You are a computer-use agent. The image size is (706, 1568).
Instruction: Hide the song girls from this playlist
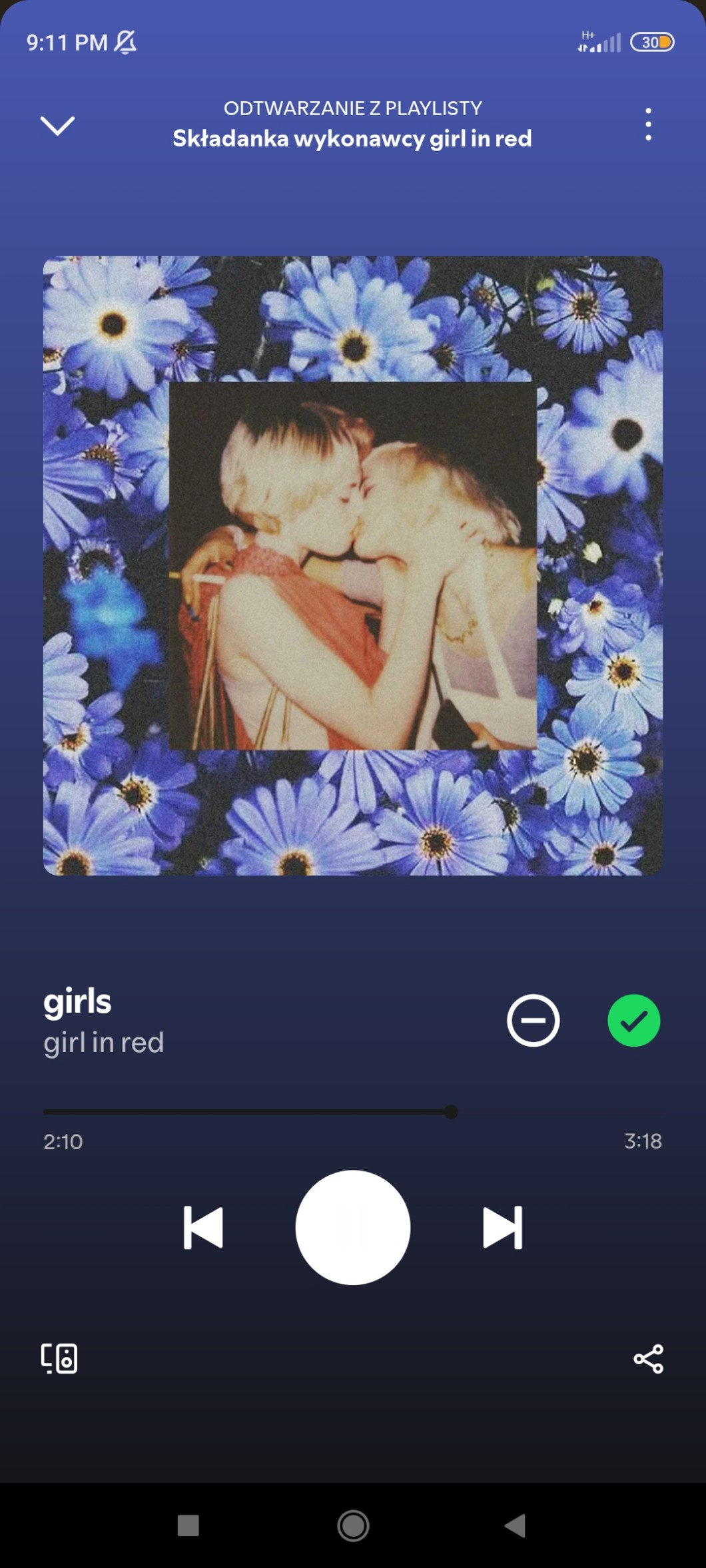[533, 1020]
